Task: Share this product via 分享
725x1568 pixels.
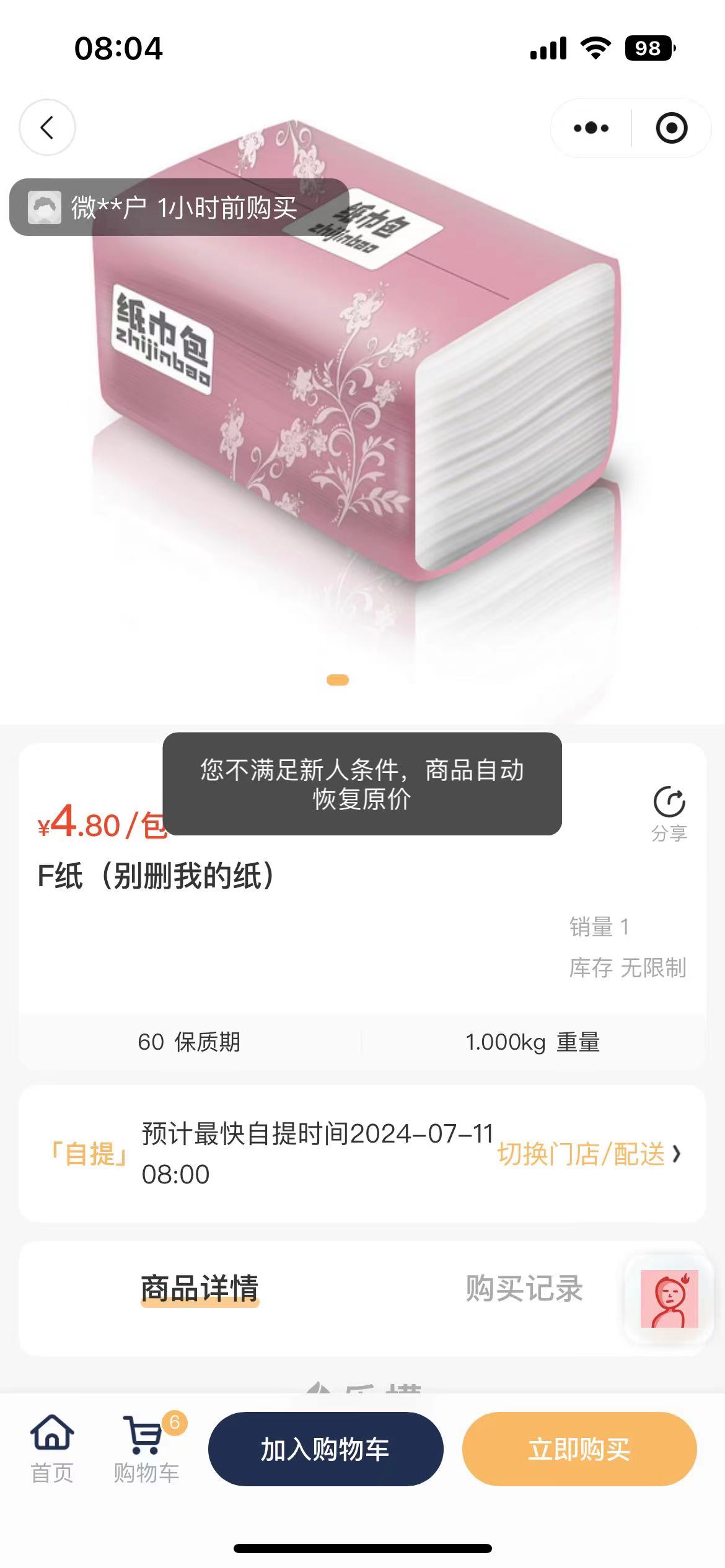Action: coord(669,814)
